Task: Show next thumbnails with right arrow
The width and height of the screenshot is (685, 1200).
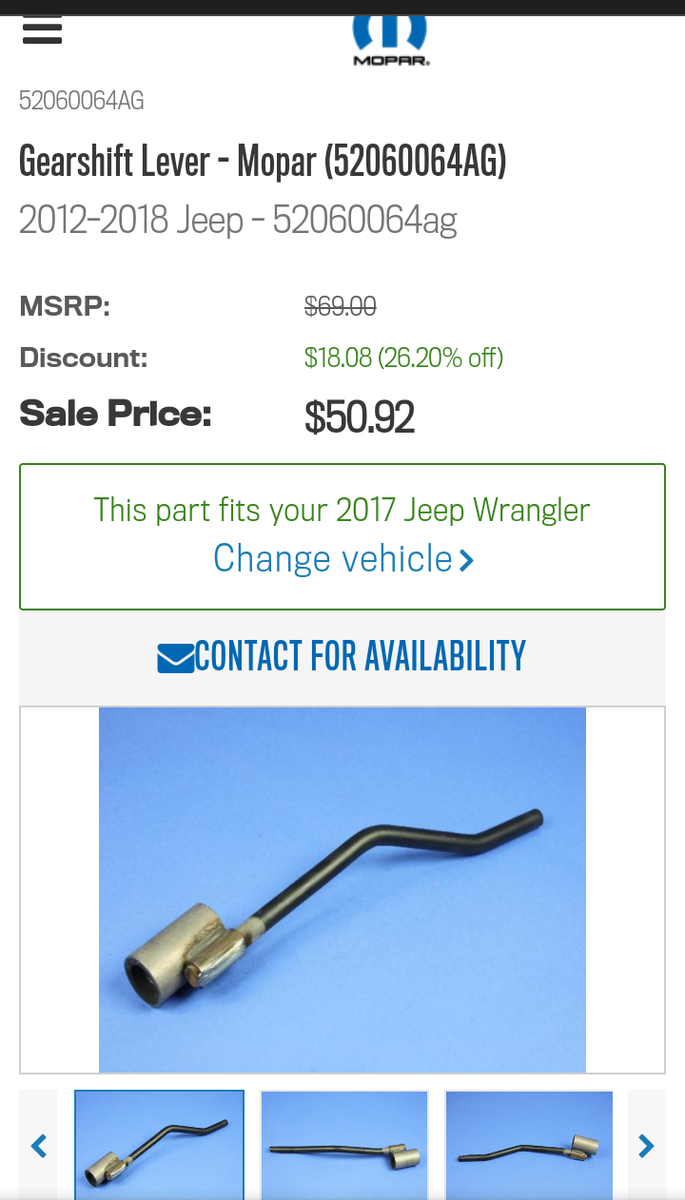Action: coord(646,1146)
